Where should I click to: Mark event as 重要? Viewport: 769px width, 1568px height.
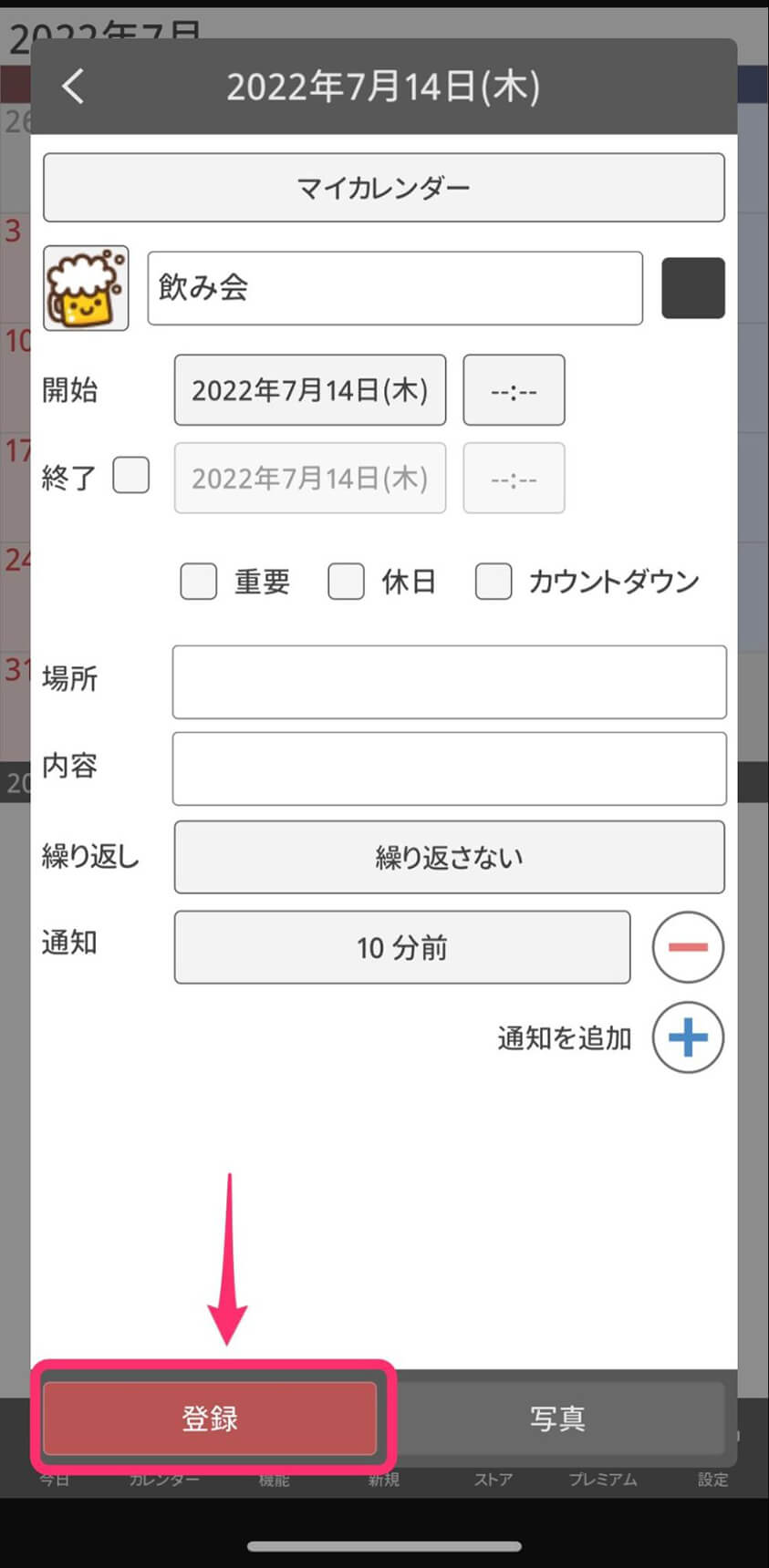point(199,581)
